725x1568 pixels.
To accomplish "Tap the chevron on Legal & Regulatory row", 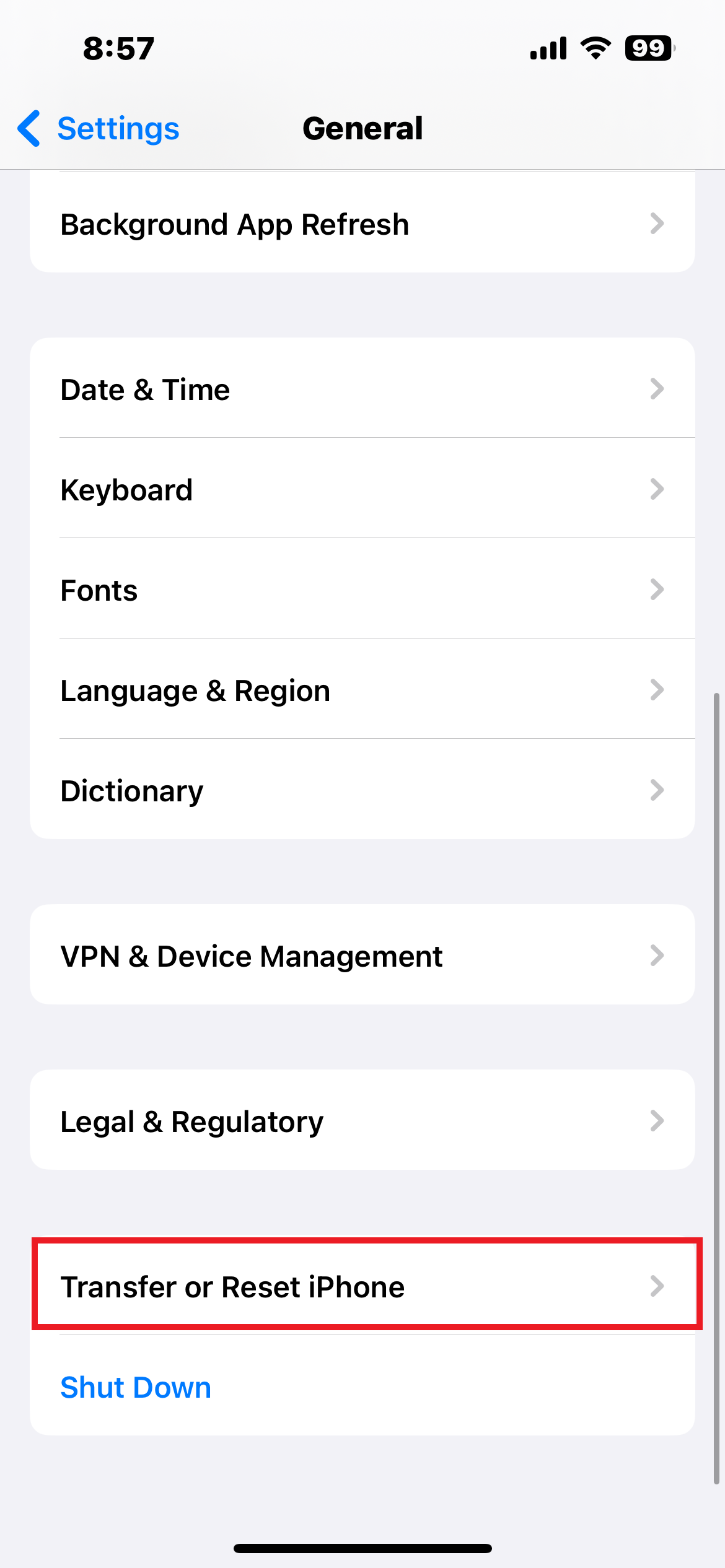I will (x=657, y=1120).
